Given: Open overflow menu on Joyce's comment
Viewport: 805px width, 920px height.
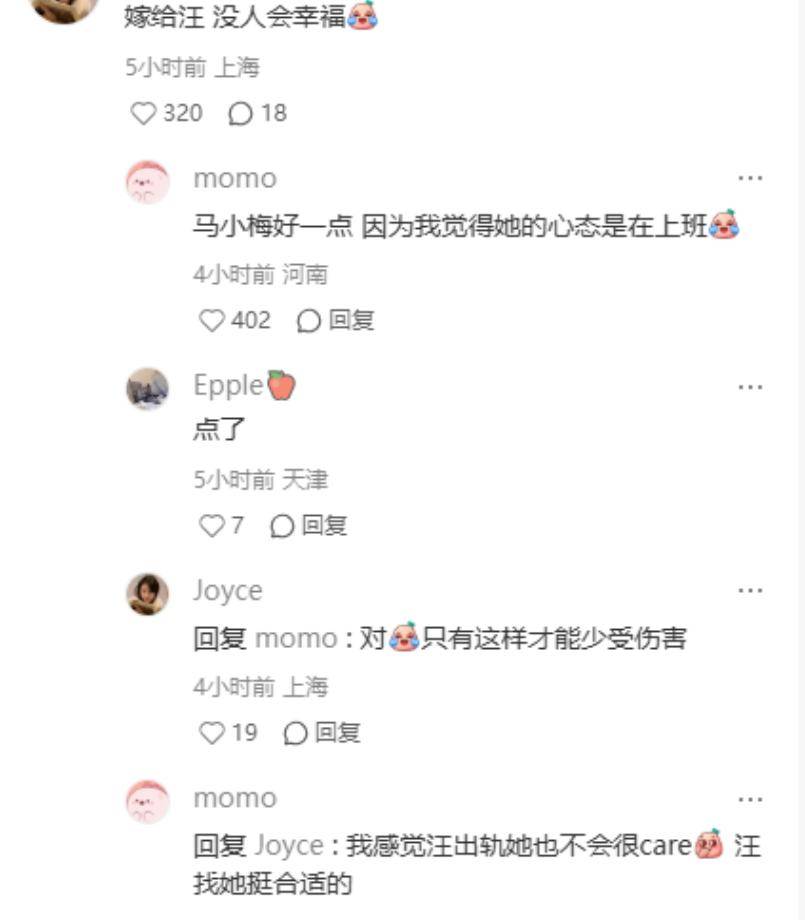Looking at the screenshot, I should [x=750, y=591].
